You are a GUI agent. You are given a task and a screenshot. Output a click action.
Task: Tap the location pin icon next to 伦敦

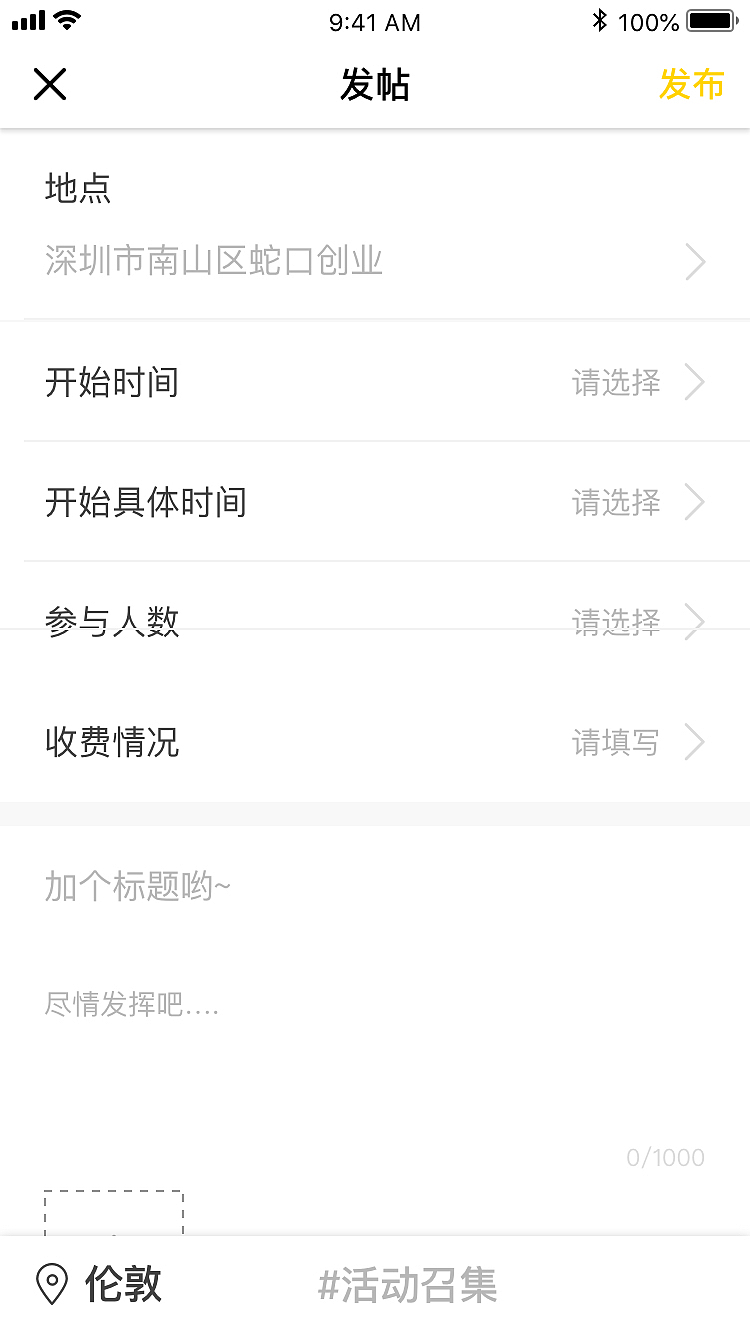tap(52, 1284)
